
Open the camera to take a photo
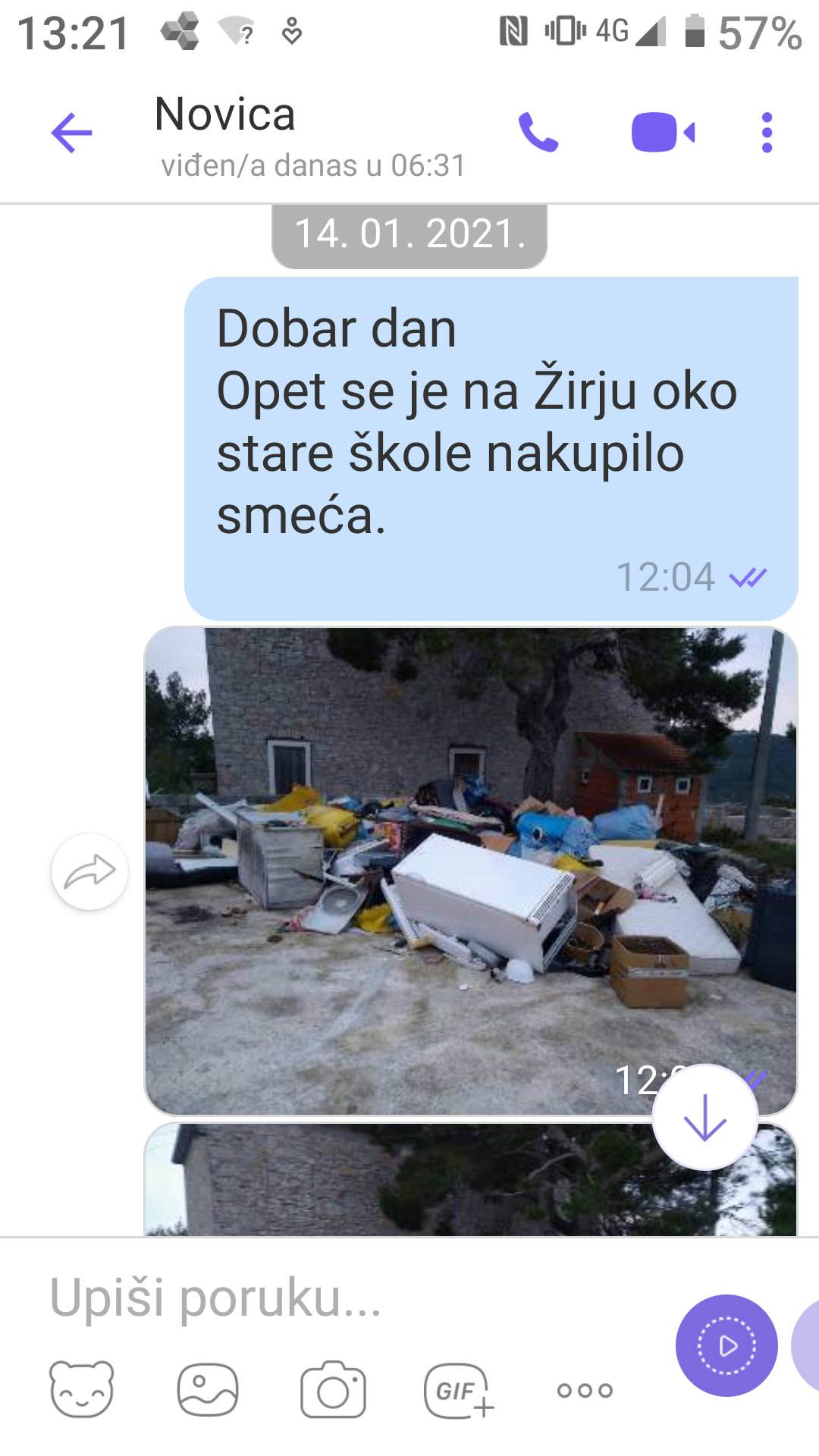click(x=333, y=1390)
